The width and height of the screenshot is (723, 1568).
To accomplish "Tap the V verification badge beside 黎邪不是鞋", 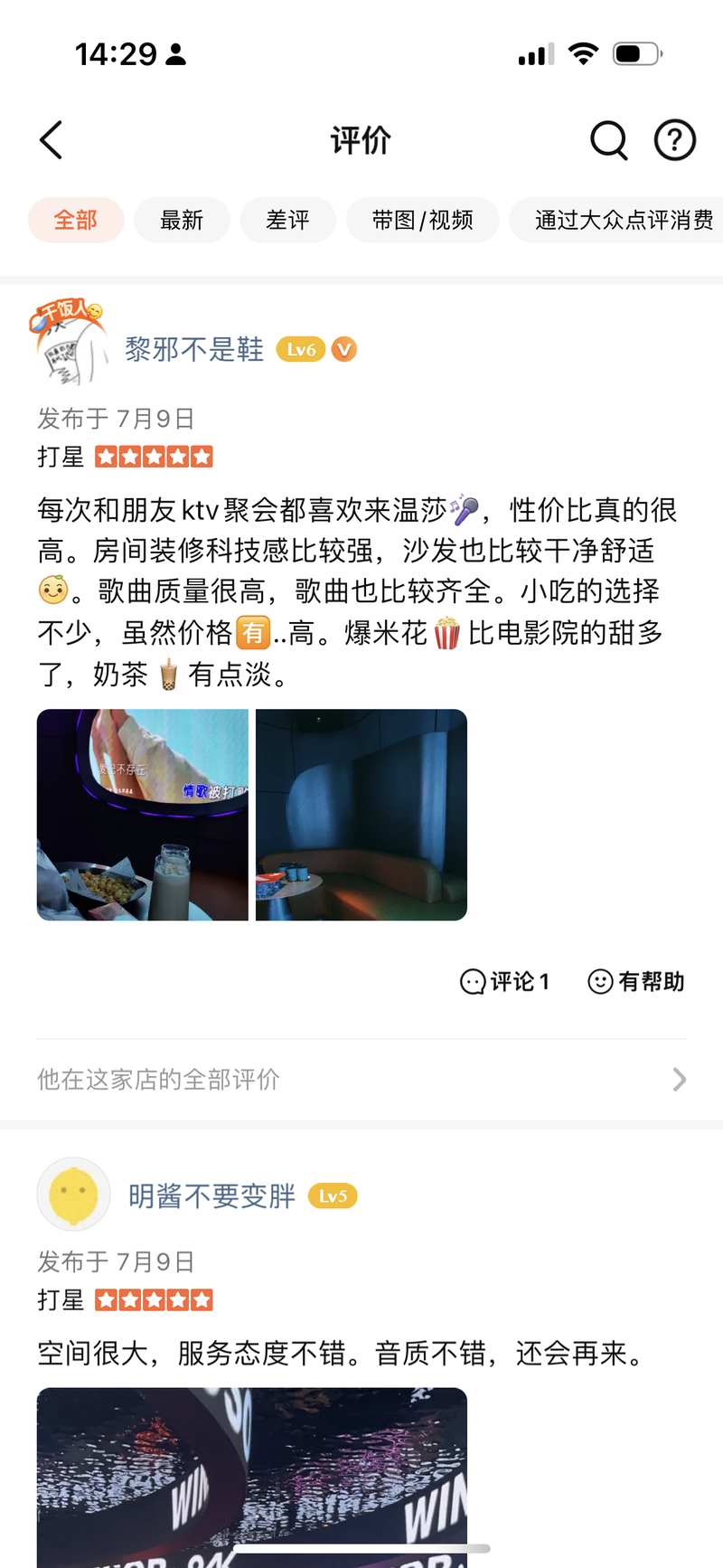I will (x=343, y=349).
